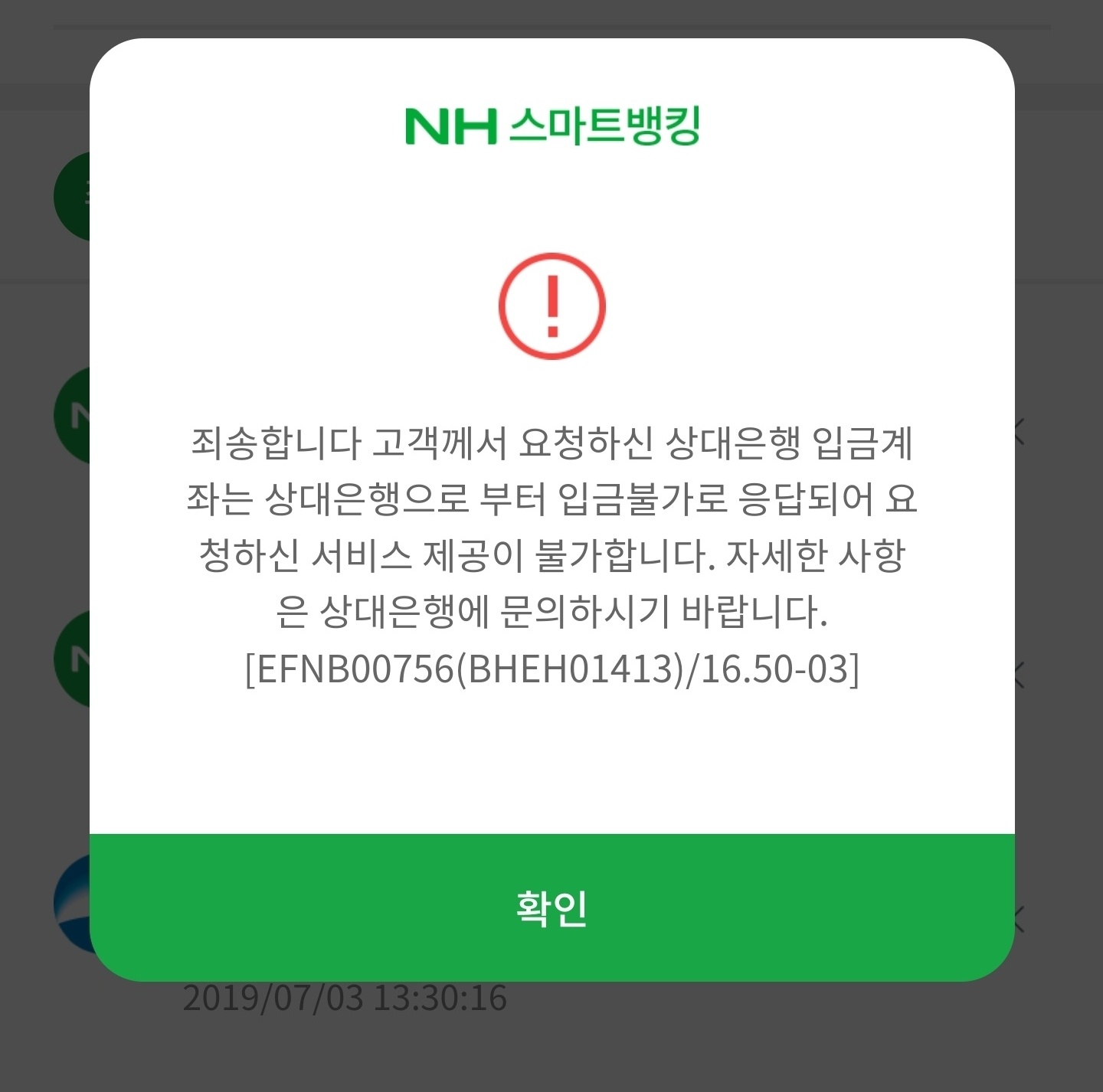
Task: Confirm the error dialog with 확인
Action: pyautogui.click(x=551, y=907)
